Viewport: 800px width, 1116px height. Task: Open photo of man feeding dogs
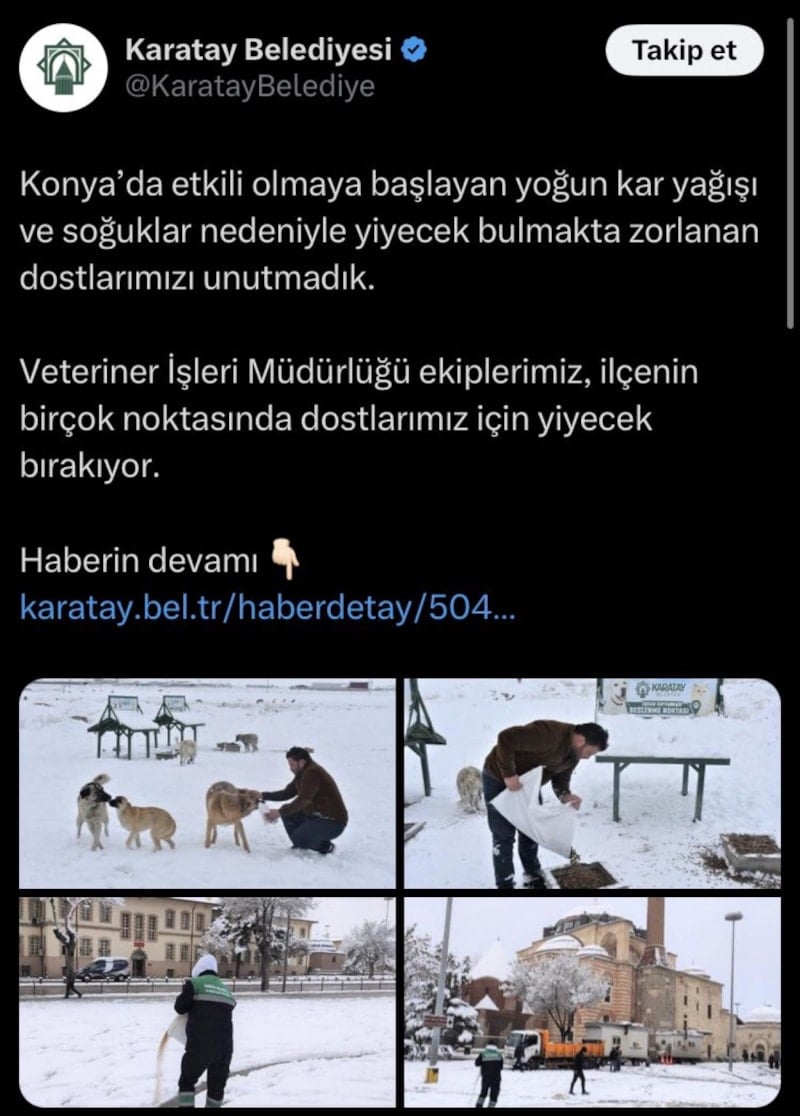(208, 783)
